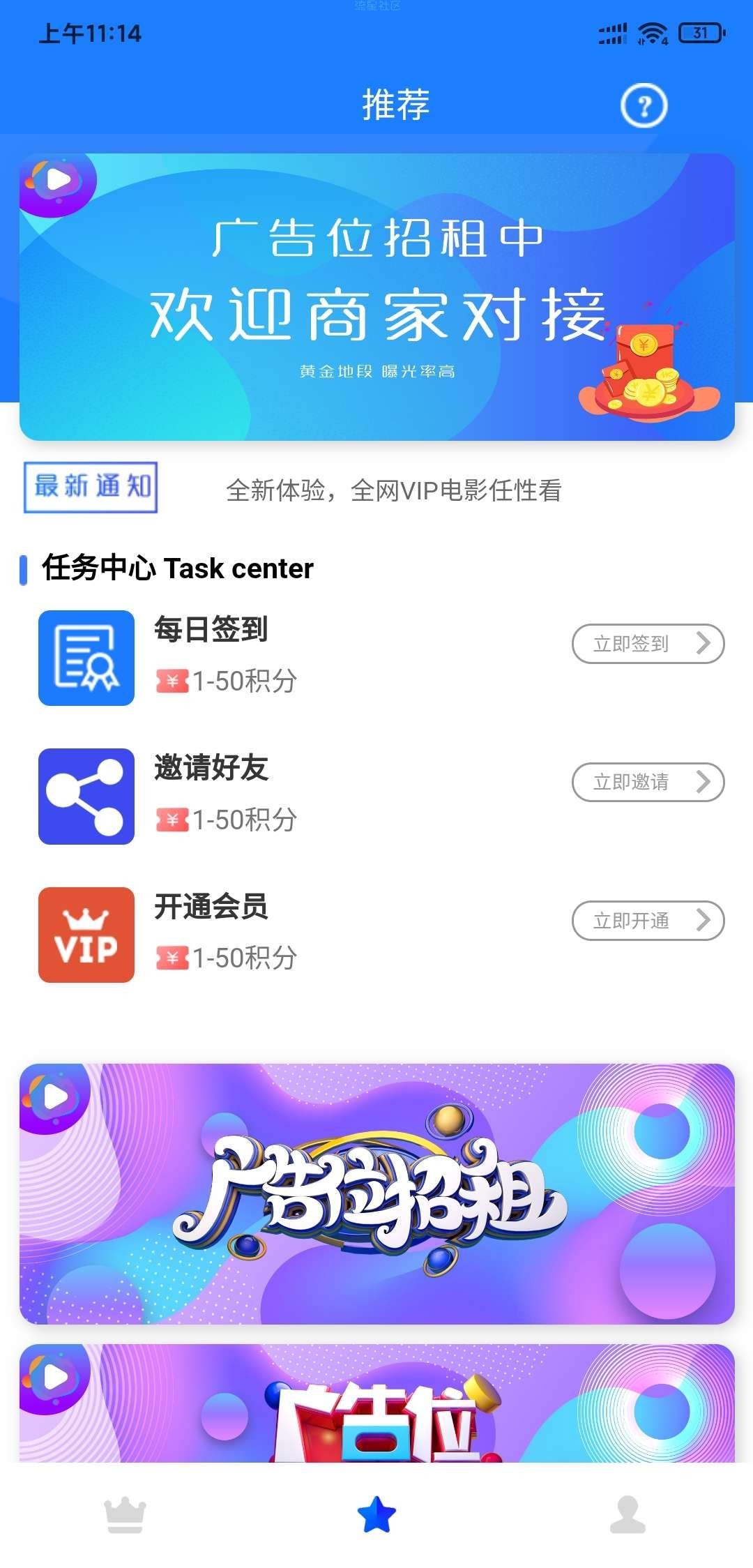The height and width of the screenshot is (1568, 753).
Task: Click the share icon for 邀请好友
Action: (86, 797)
